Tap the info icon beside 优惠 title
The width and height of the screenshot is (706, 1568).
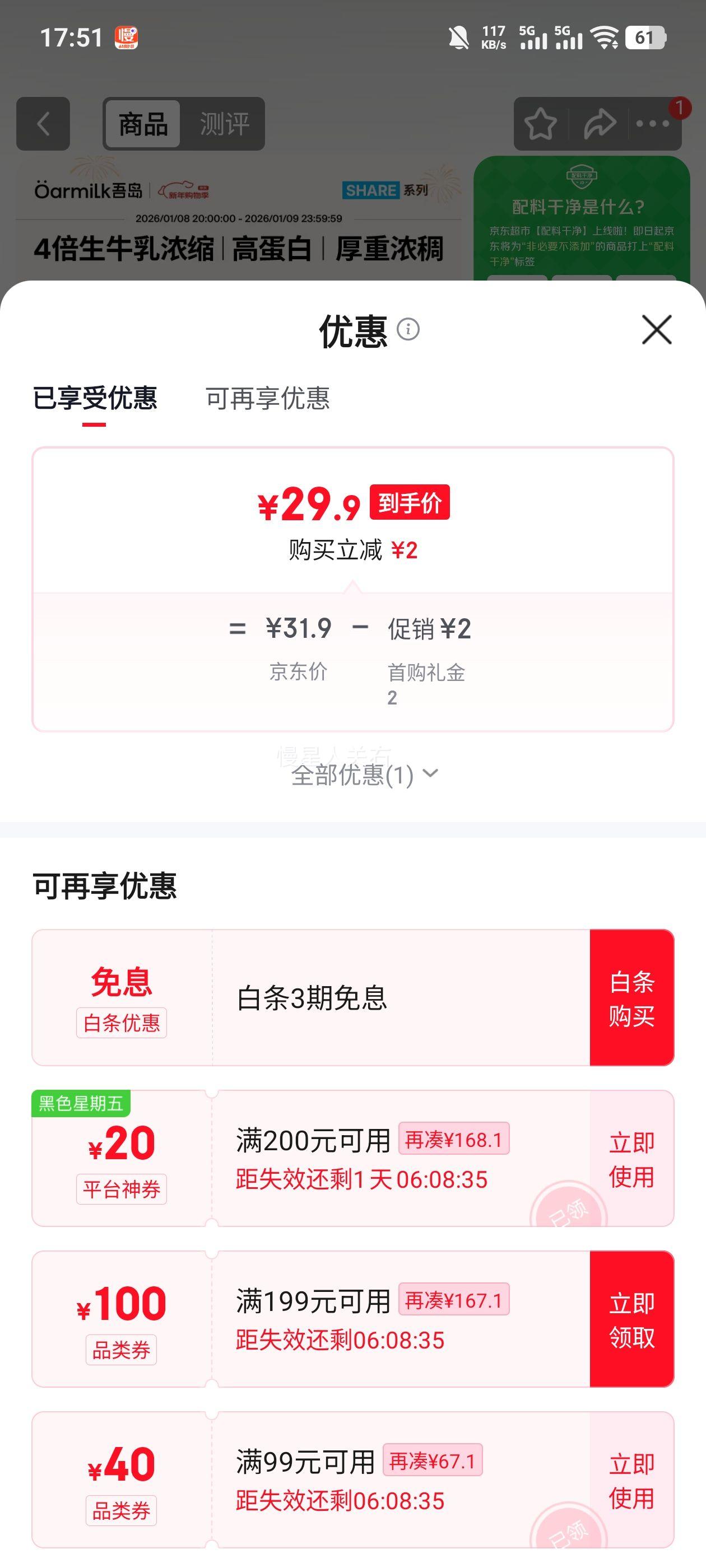(407, 331)
